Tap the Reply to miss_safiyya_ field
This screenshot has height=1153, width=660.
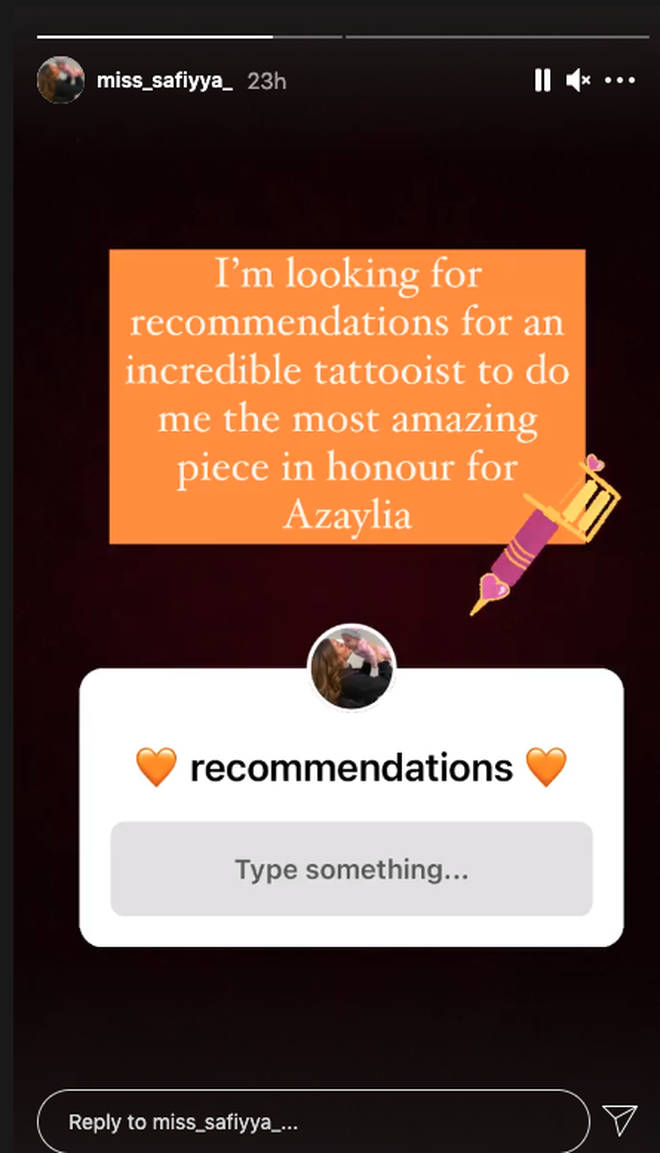(313, 1122)
